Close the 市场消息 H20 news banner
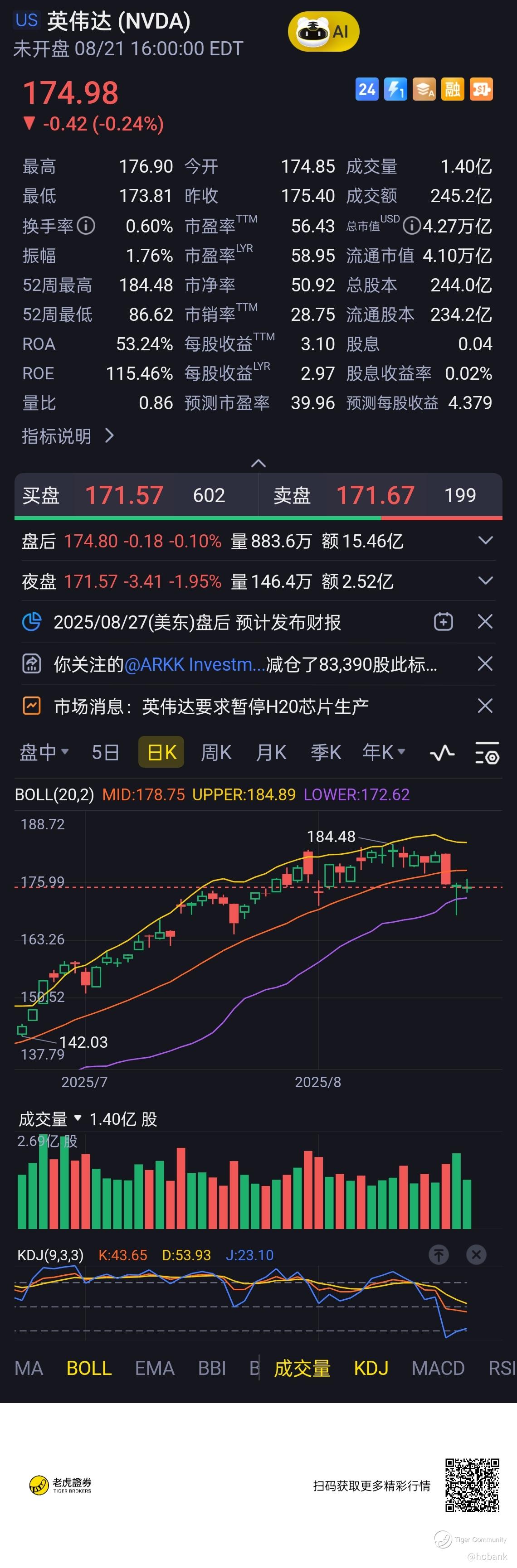517x1568 pixels. pos(485,706)
